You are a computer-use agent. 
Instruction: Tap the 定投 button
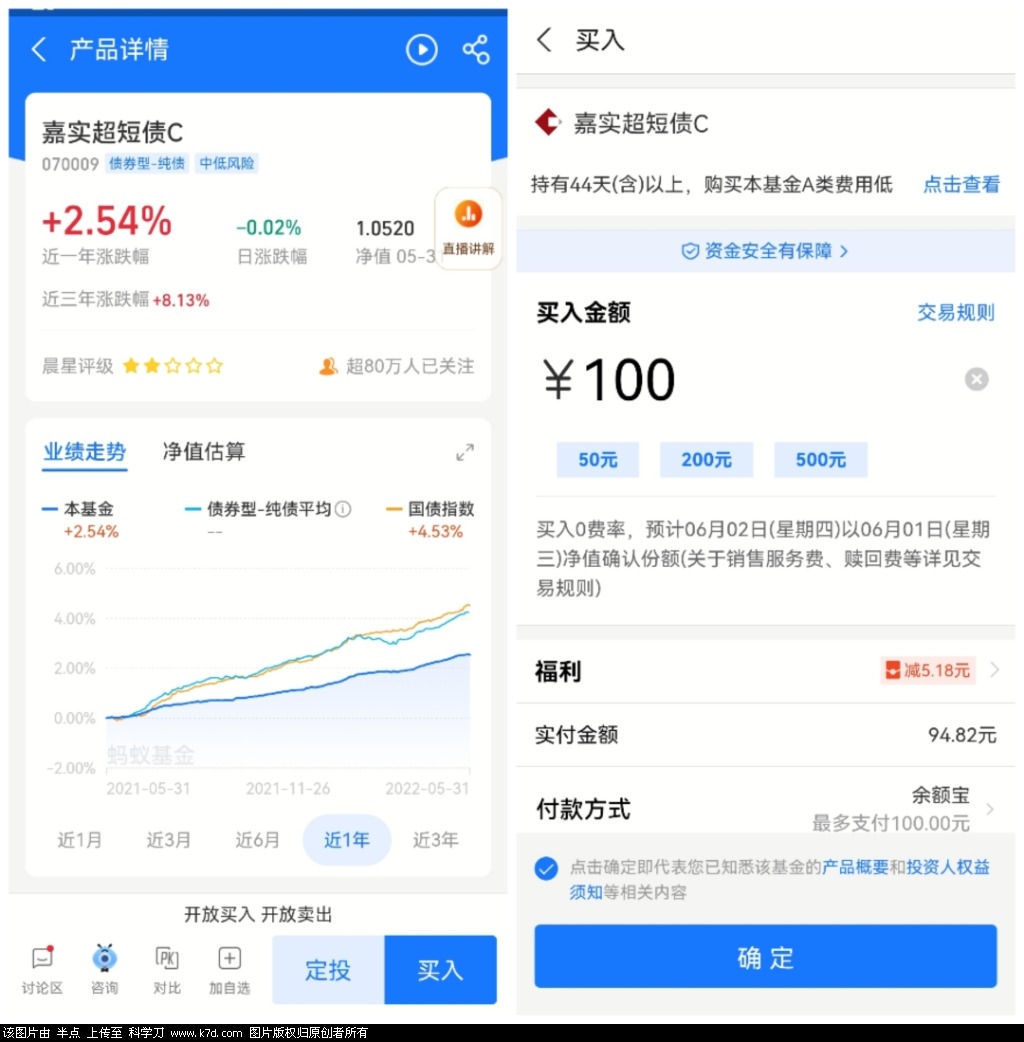pyautogui.click(x=328, y=969)
